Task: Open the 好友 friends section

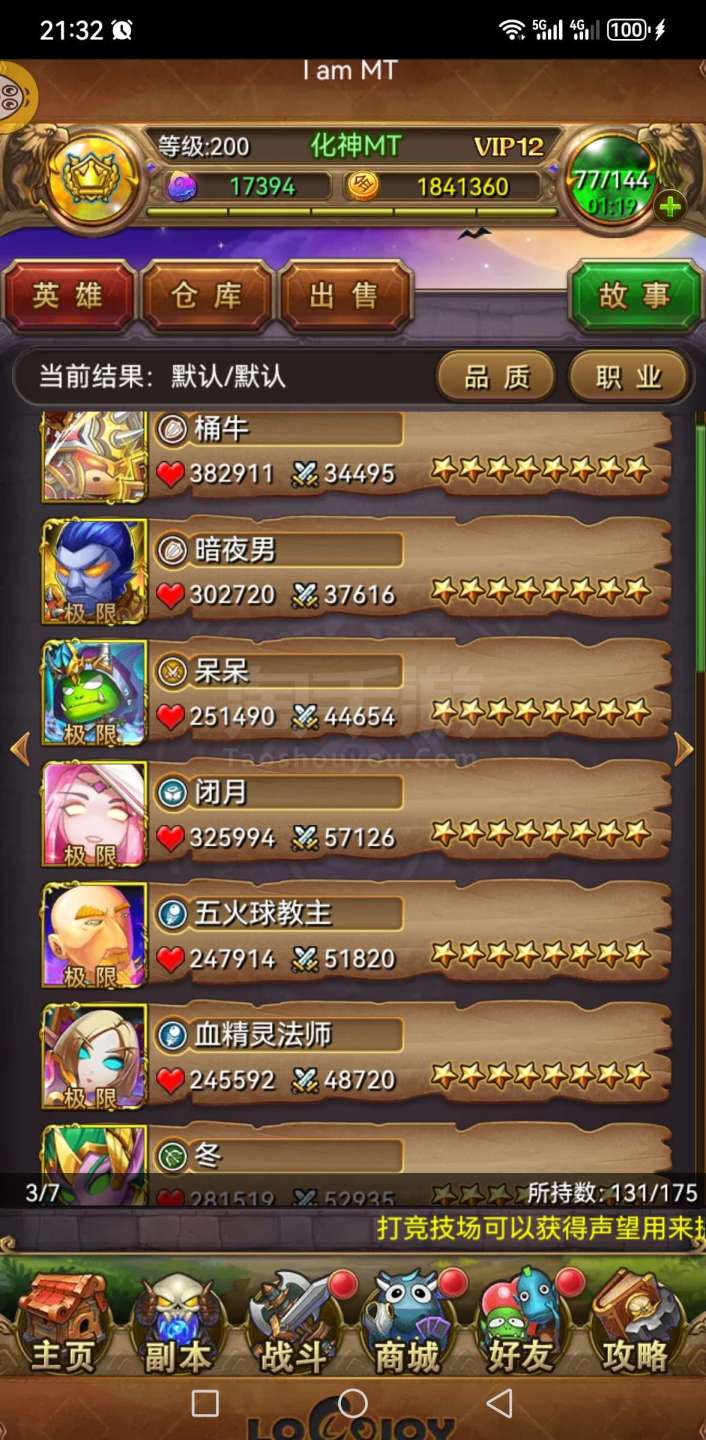Action: tap(520, 1325)
